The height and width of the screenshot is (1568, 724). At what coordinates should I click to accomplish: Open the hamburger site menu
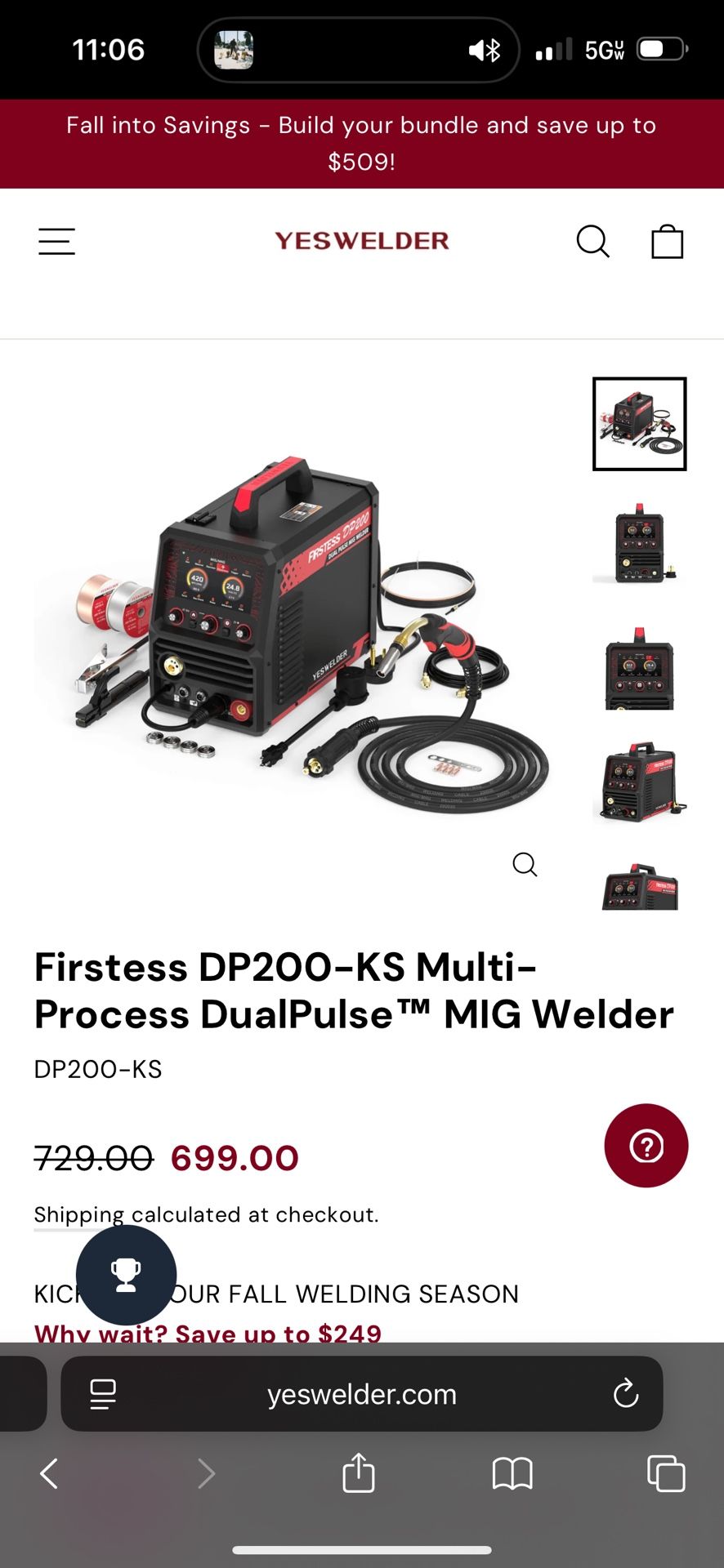56,242
